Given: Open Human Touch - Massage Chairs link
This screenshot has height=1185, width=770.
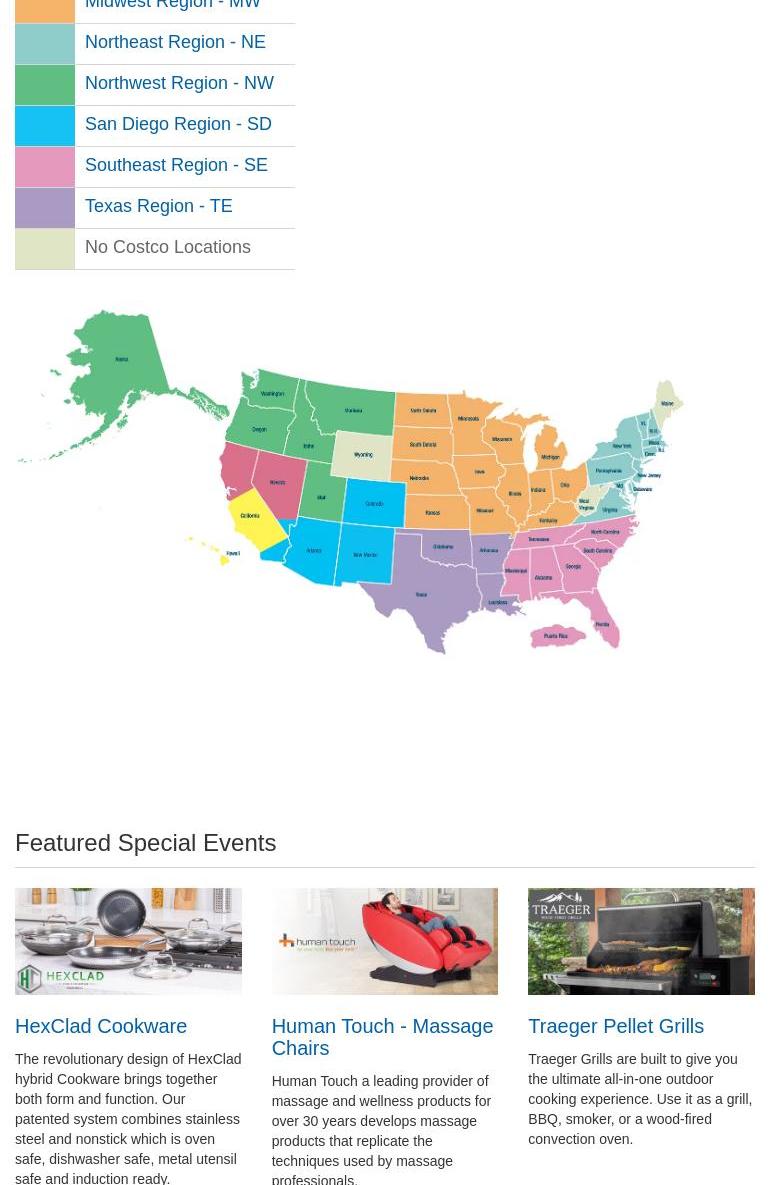Looking at the screenshot, I should 382,1037.
